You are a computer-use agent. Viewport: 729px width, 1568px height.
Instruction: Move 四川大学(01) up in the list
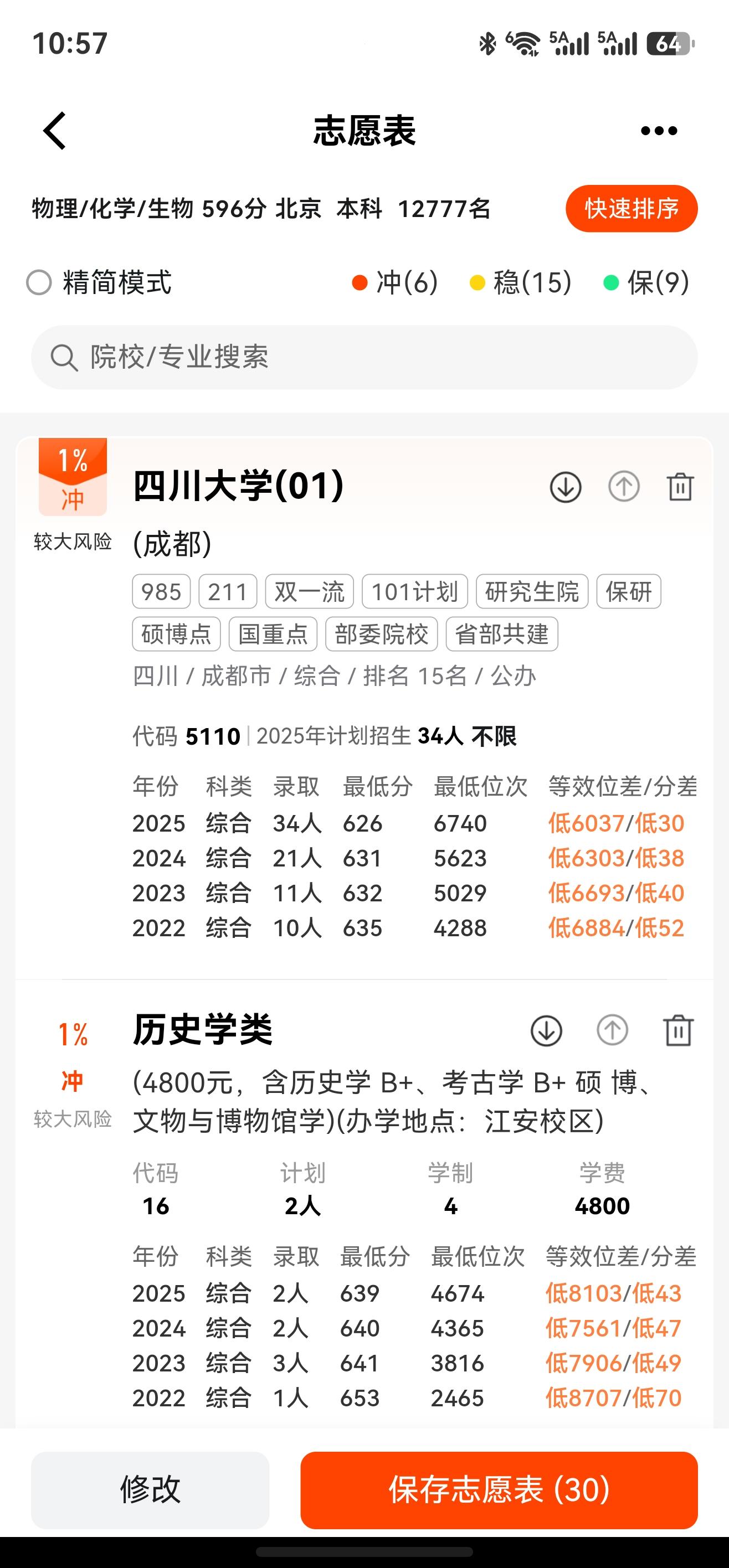[624, 487]
